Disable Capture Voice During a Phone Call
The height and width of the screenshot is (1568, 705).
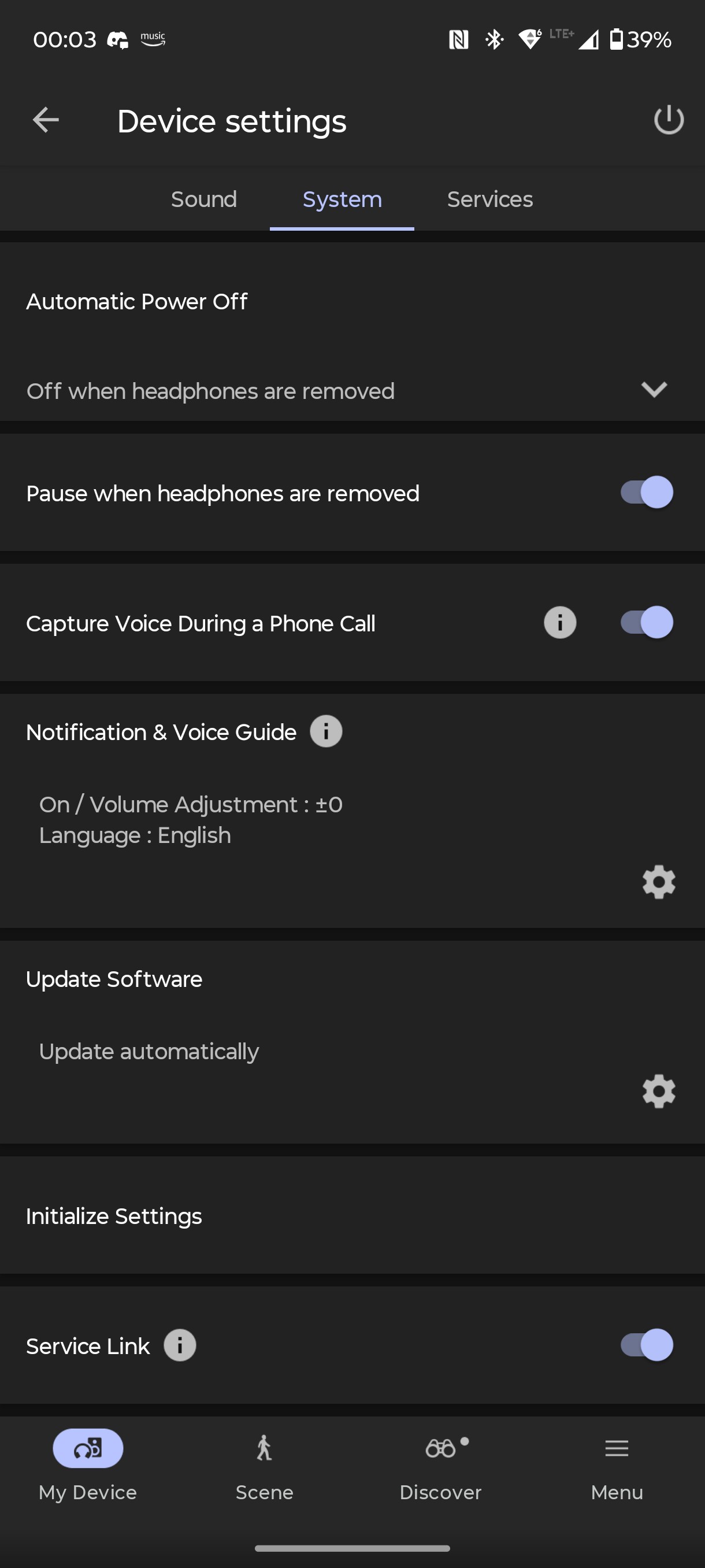click(x=646, y=623)
